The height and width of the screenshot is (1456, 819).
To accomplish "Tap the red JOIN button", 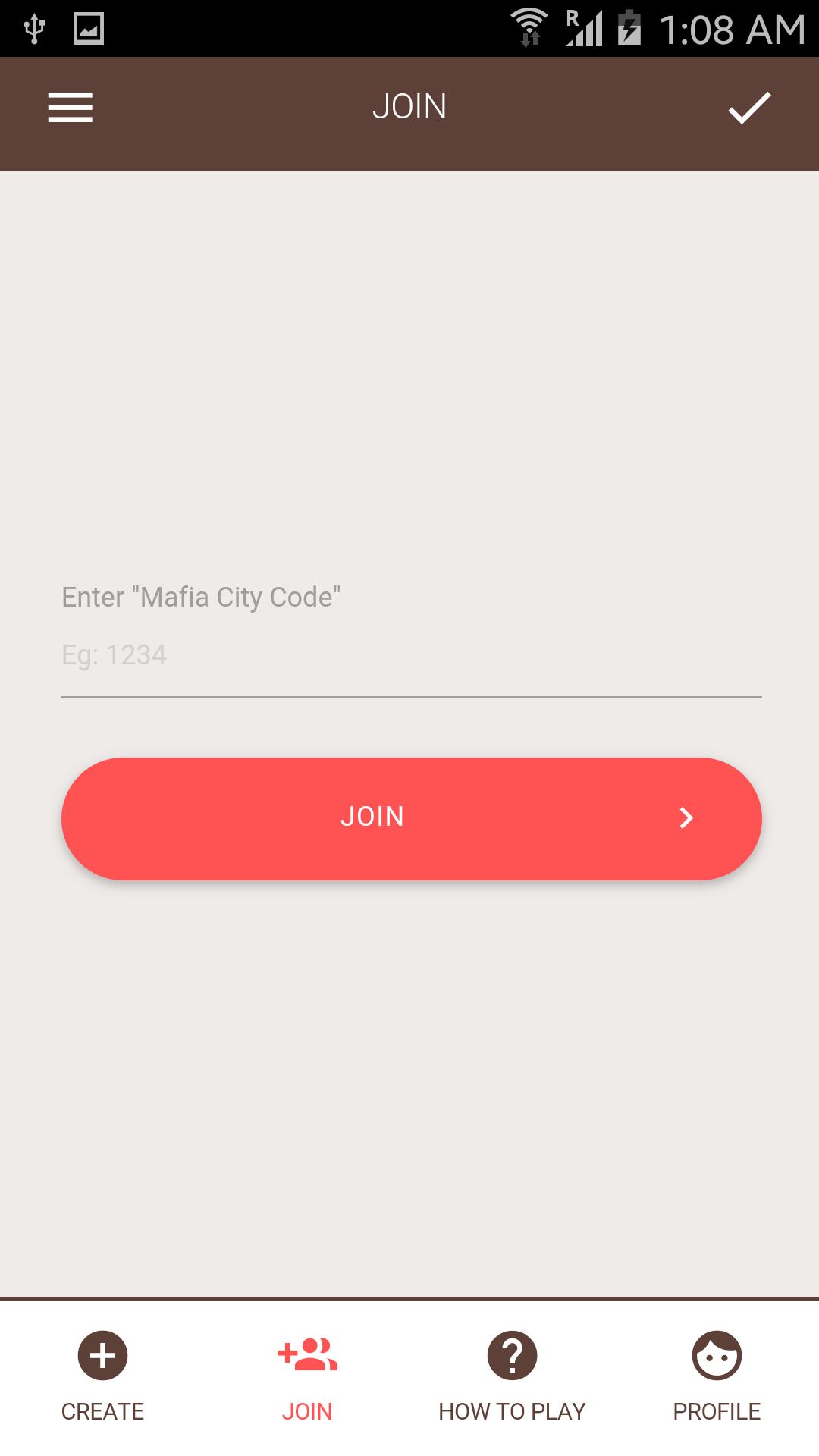I will click(x=411, y=818).
